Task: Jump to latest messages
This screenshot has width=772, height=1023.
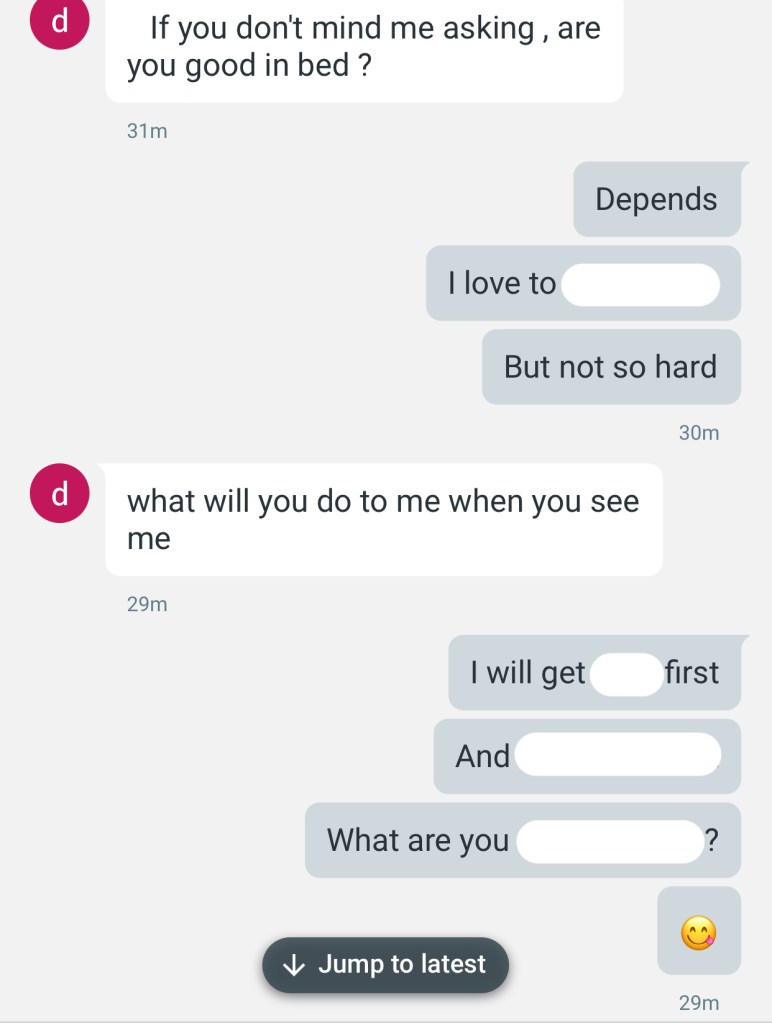Action: point(386,964)
